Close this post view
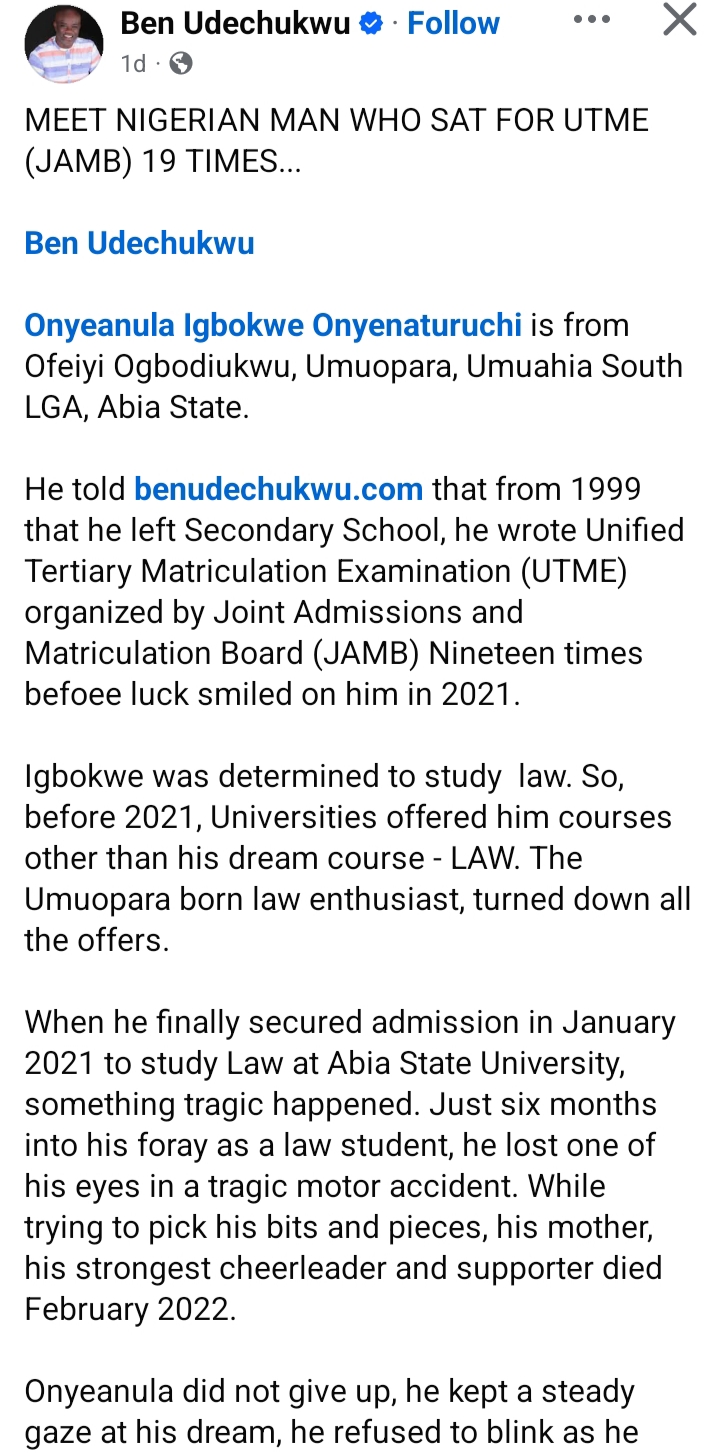This screenshot has height=1453, width=720. pyautogui.click(x=680, y=20)
